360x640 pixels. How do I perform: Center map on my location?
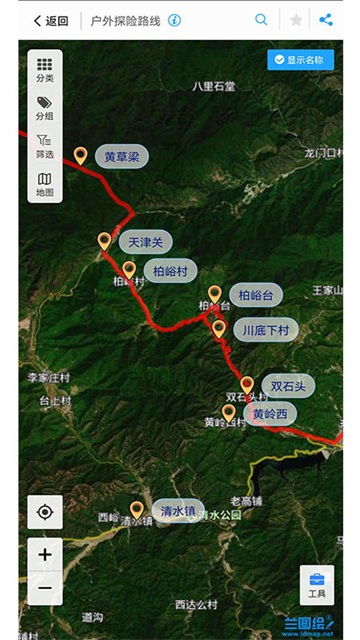pyautogui.click(x=45, y=512)
